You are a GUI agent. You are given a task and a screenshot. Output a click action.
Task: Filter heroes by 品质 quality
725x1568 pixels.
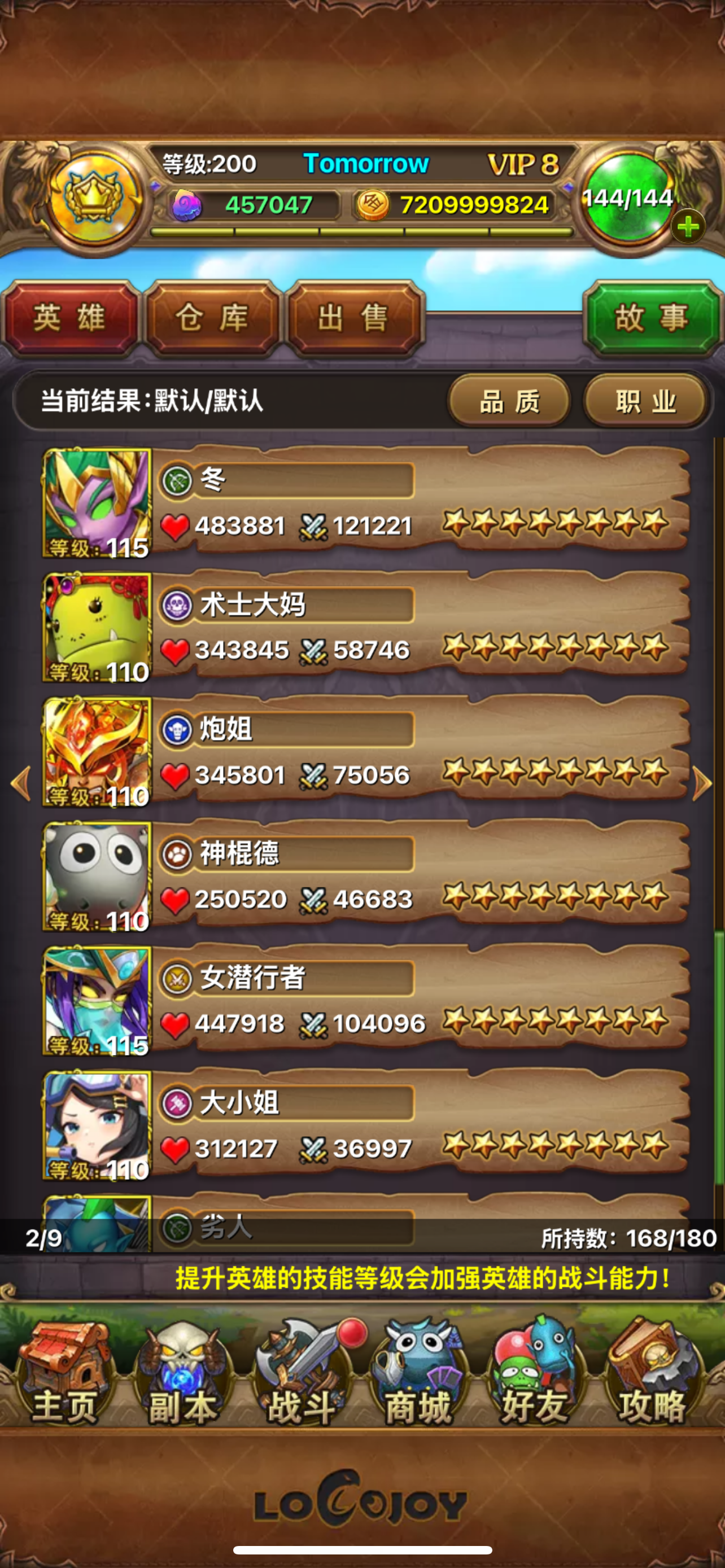tap(509, 402)
